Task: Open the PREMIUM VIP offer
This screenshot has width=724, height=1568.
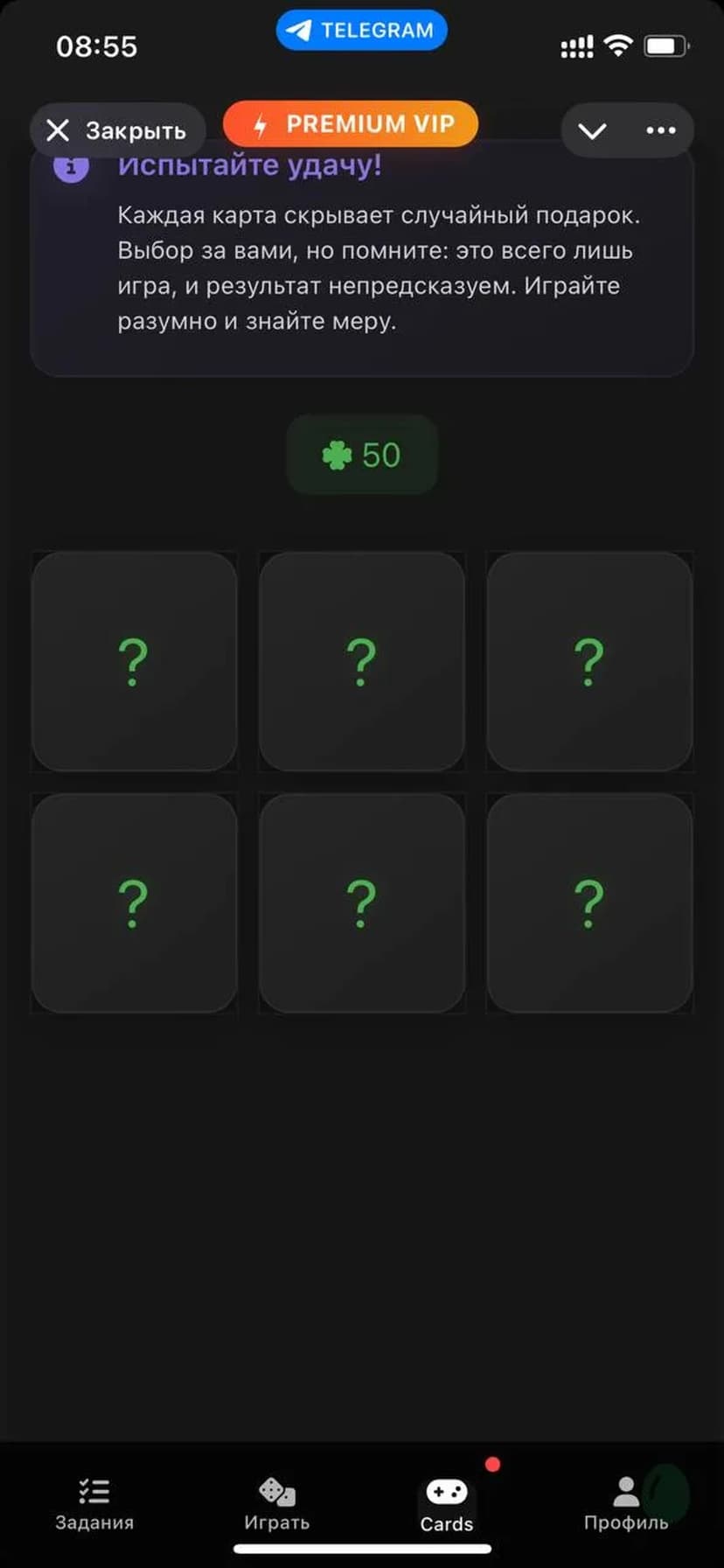Action: pos(351,124)
